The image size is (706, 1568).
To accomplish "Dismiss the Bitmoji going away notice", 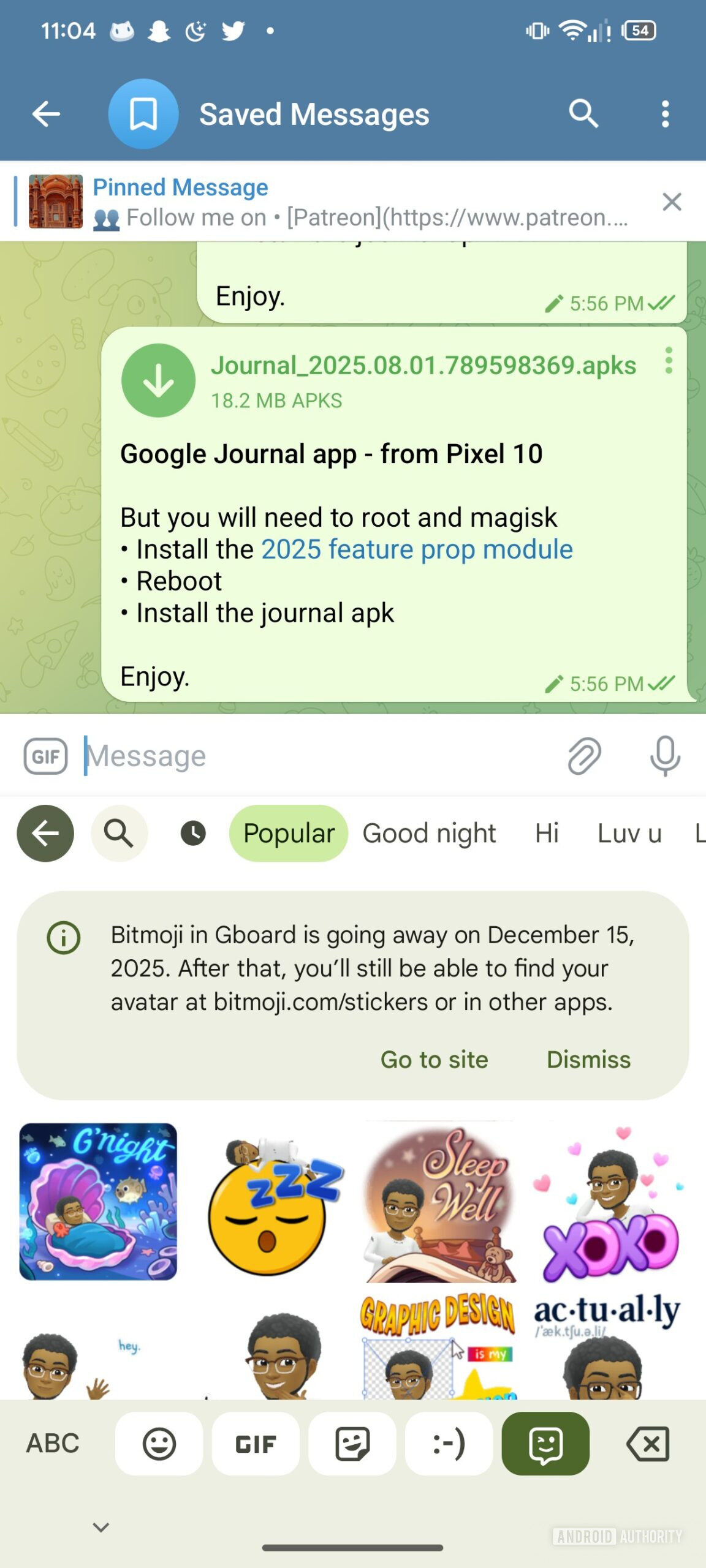I will [x=588, y=1060].
